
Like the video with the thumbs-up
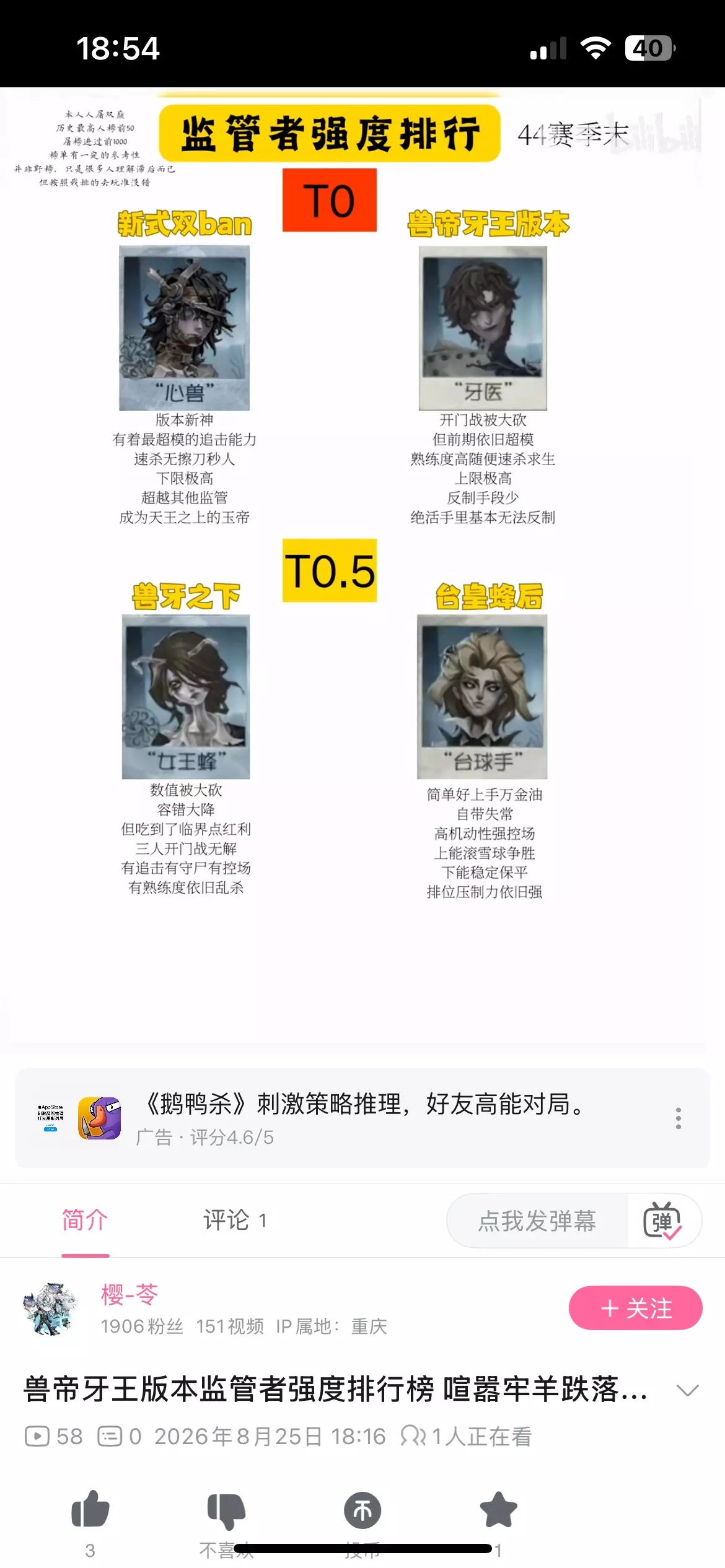pyautogui.click(x=90, y=1510)
